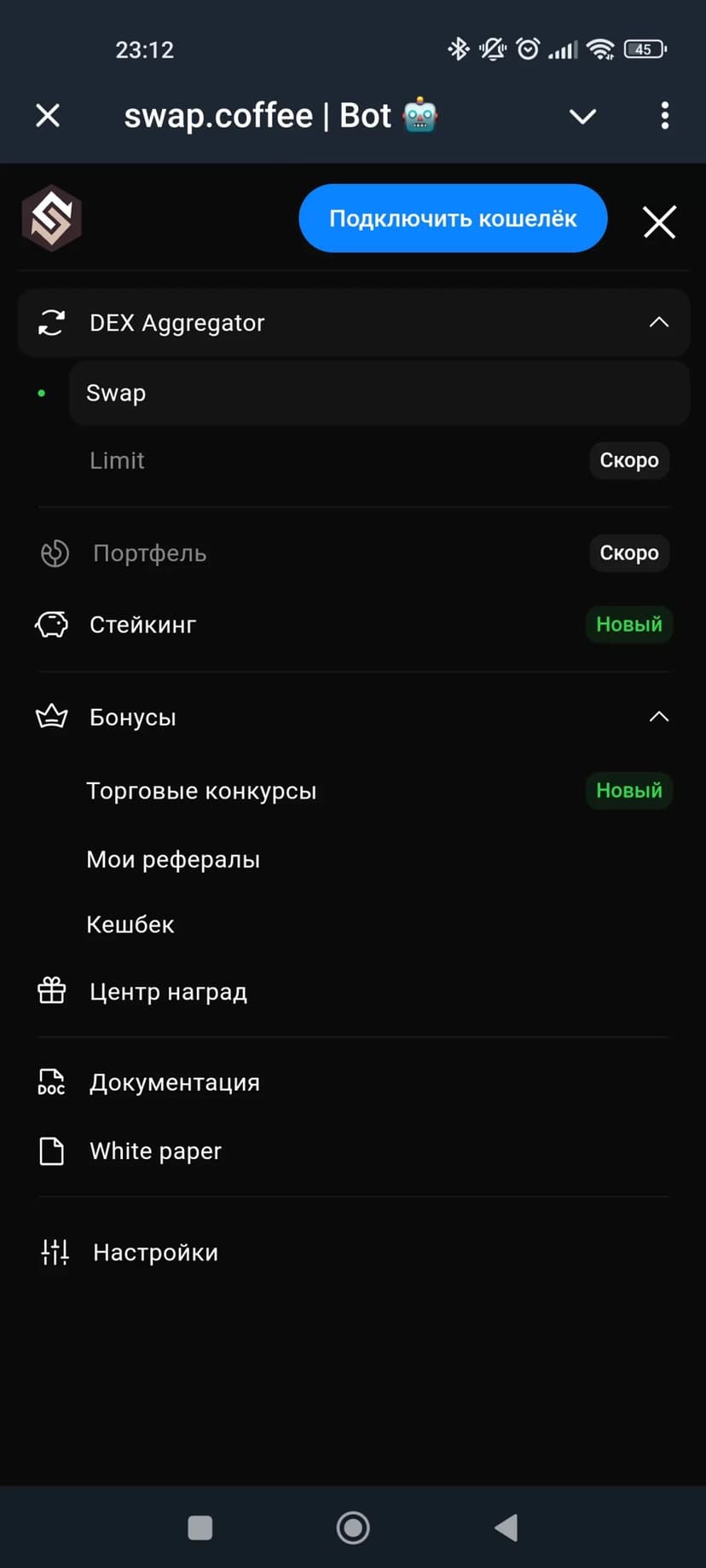The image size is (706, 1568).
Task: Go to Мои рефералы
Action: pyautogui.click(x=173, y=859)
